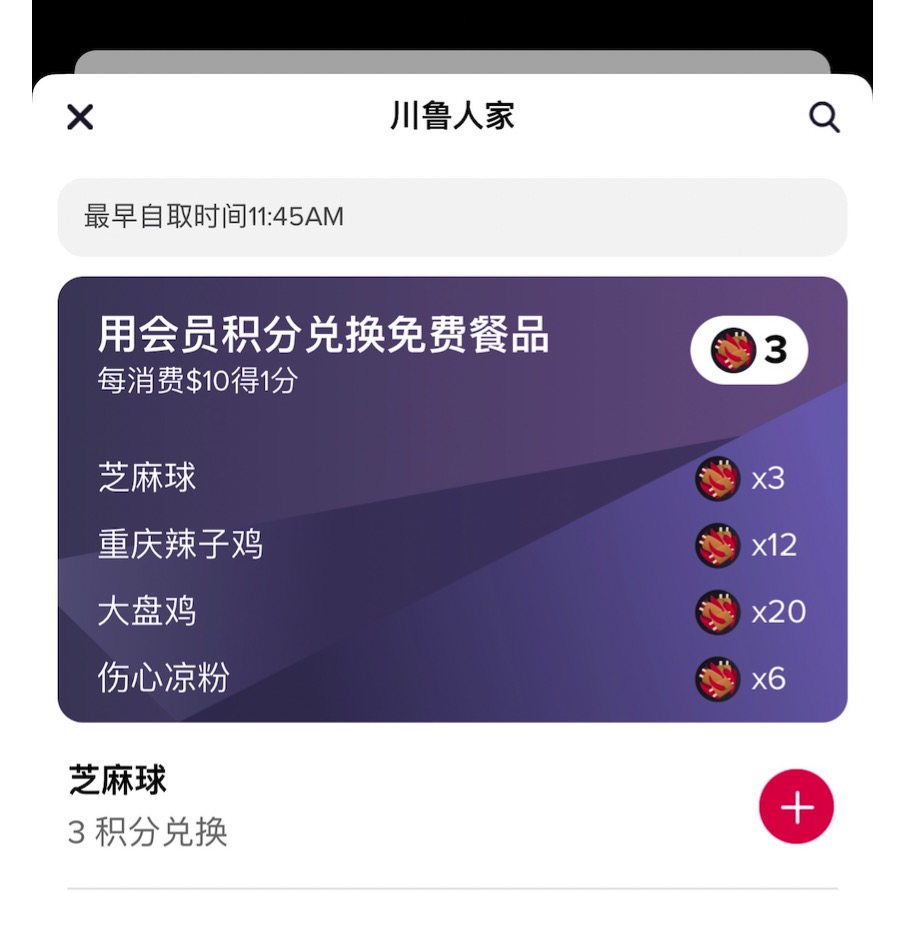Click the points icon next to 伤心凉粉
The width and height of the screenshot is (908, 942).
716,679
